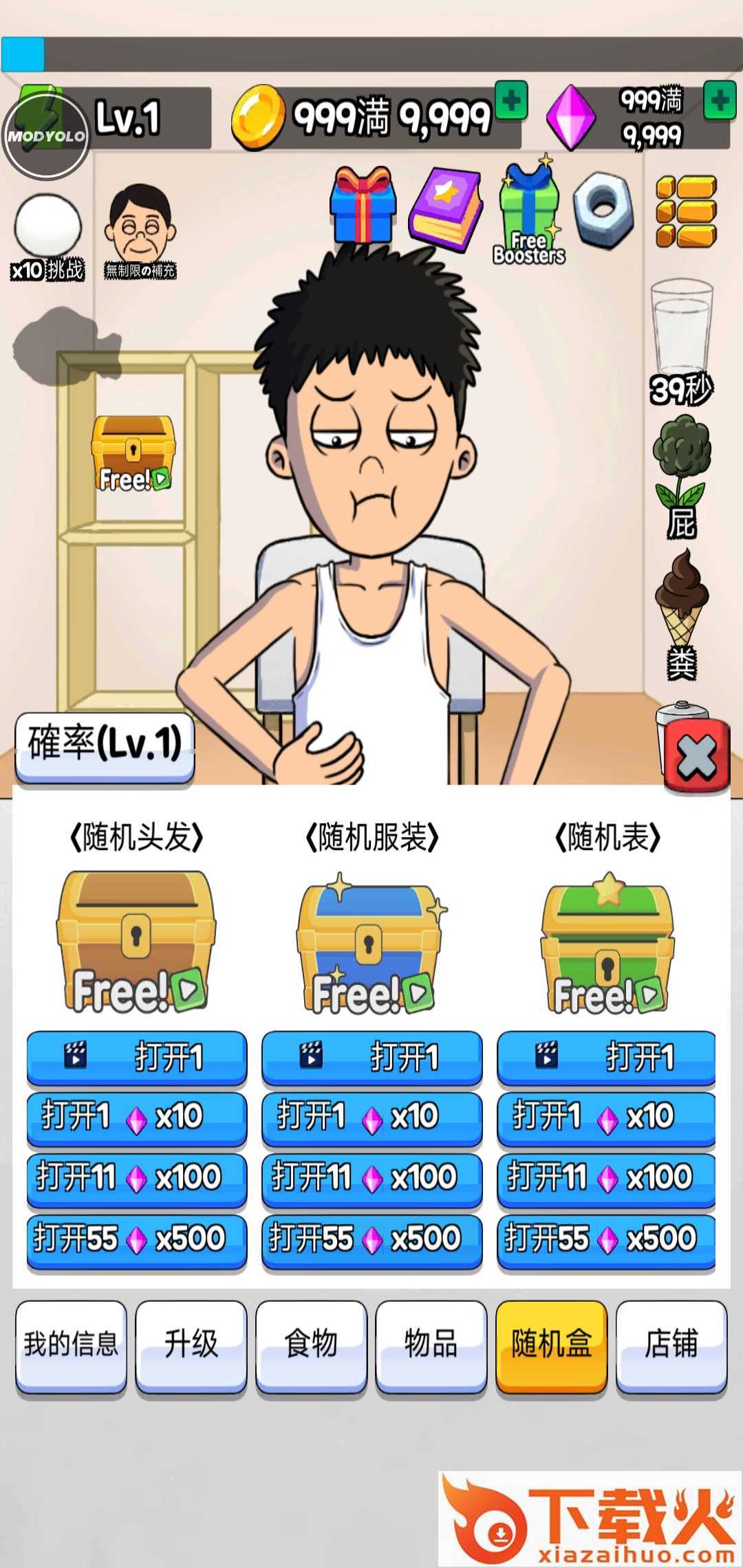Open 55 随机服装 boxes for 500 gems
This screenshot has height=1568, width=743.
click(371, 1239)
